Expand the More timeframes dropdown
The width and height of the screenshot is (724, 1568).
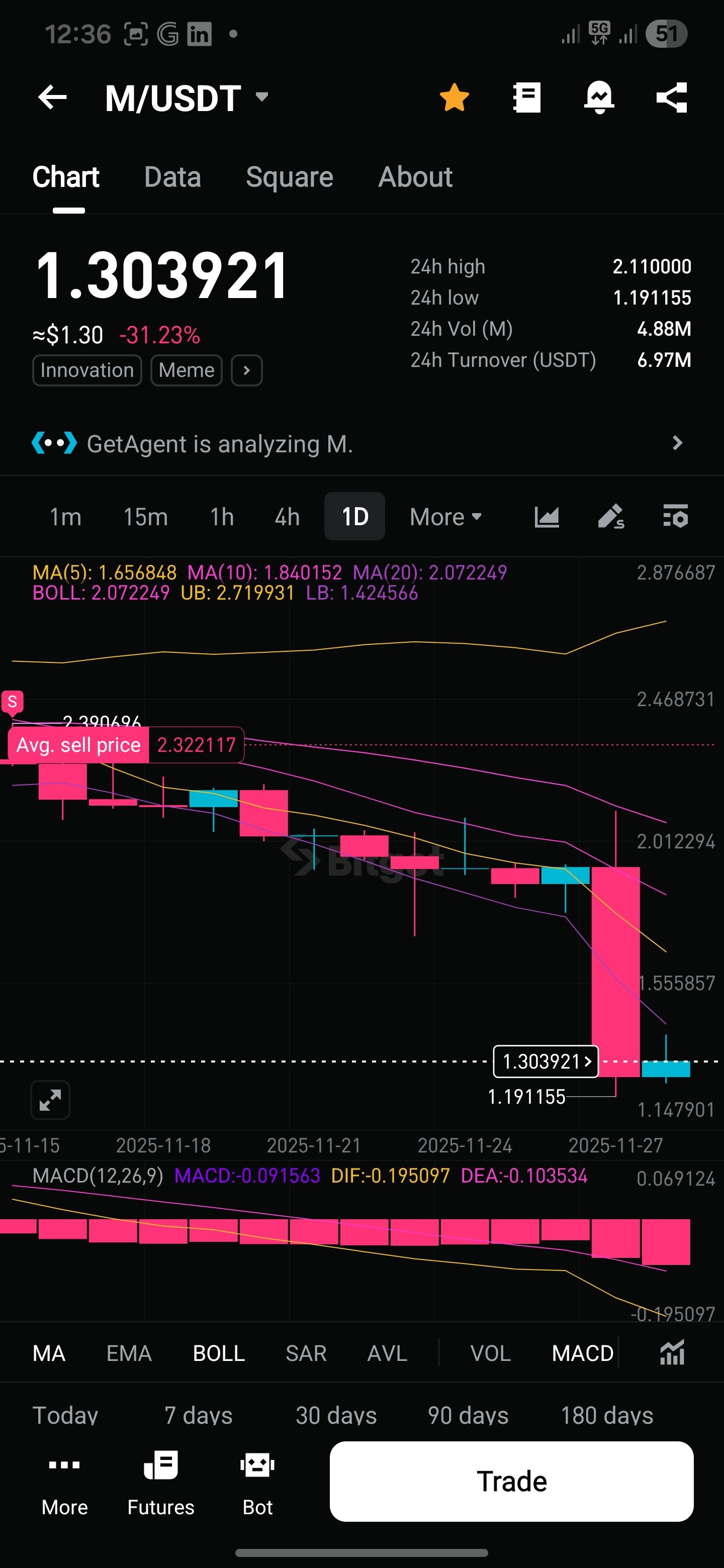[x=445, y=517]
